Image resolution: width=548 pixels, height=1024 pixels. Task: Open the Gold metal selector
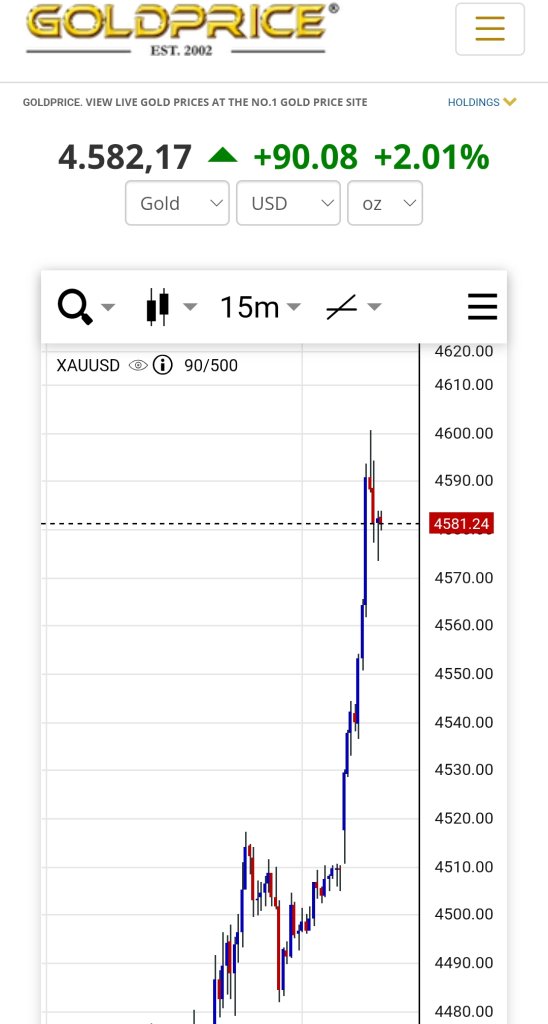(x=177, y=203)
